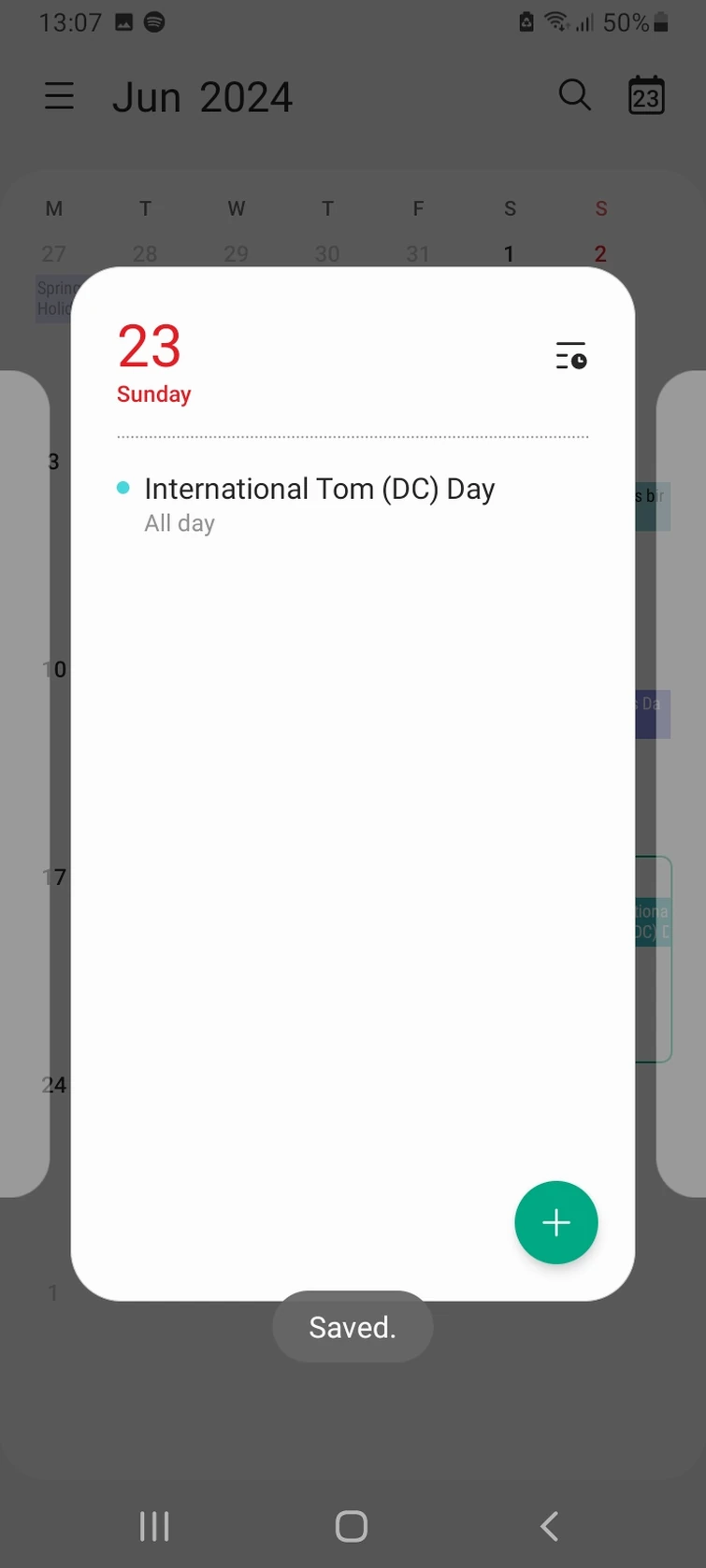Tap the colored dot next to the event
The height and width of the screenshot is (1568, 706).
click(122, 488)
